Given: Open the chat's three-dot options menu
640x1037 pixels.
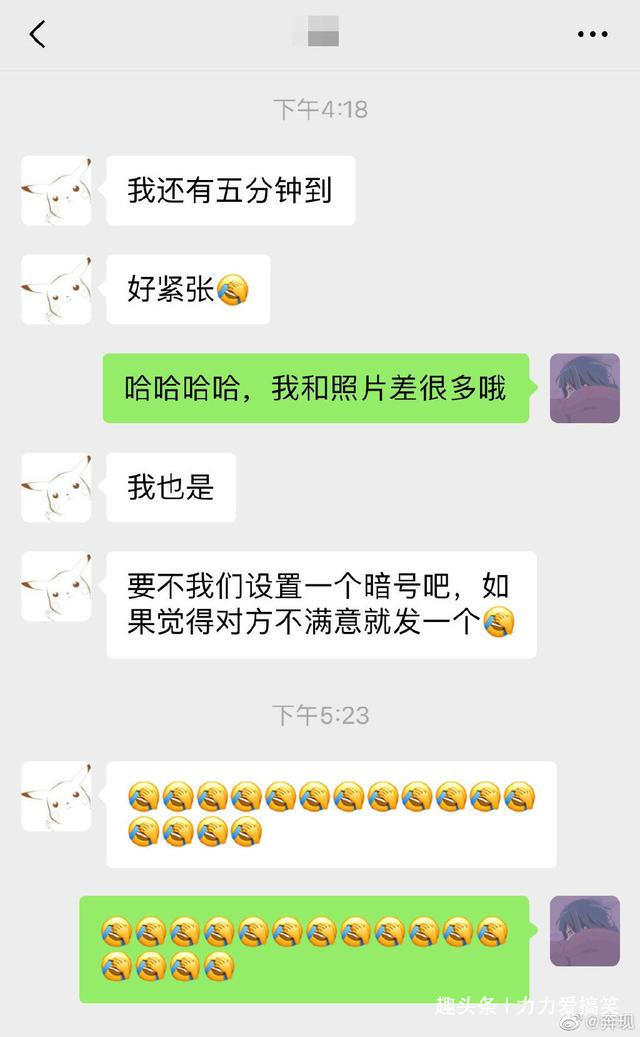Looking at the screenshot, I should coord(592,34).
